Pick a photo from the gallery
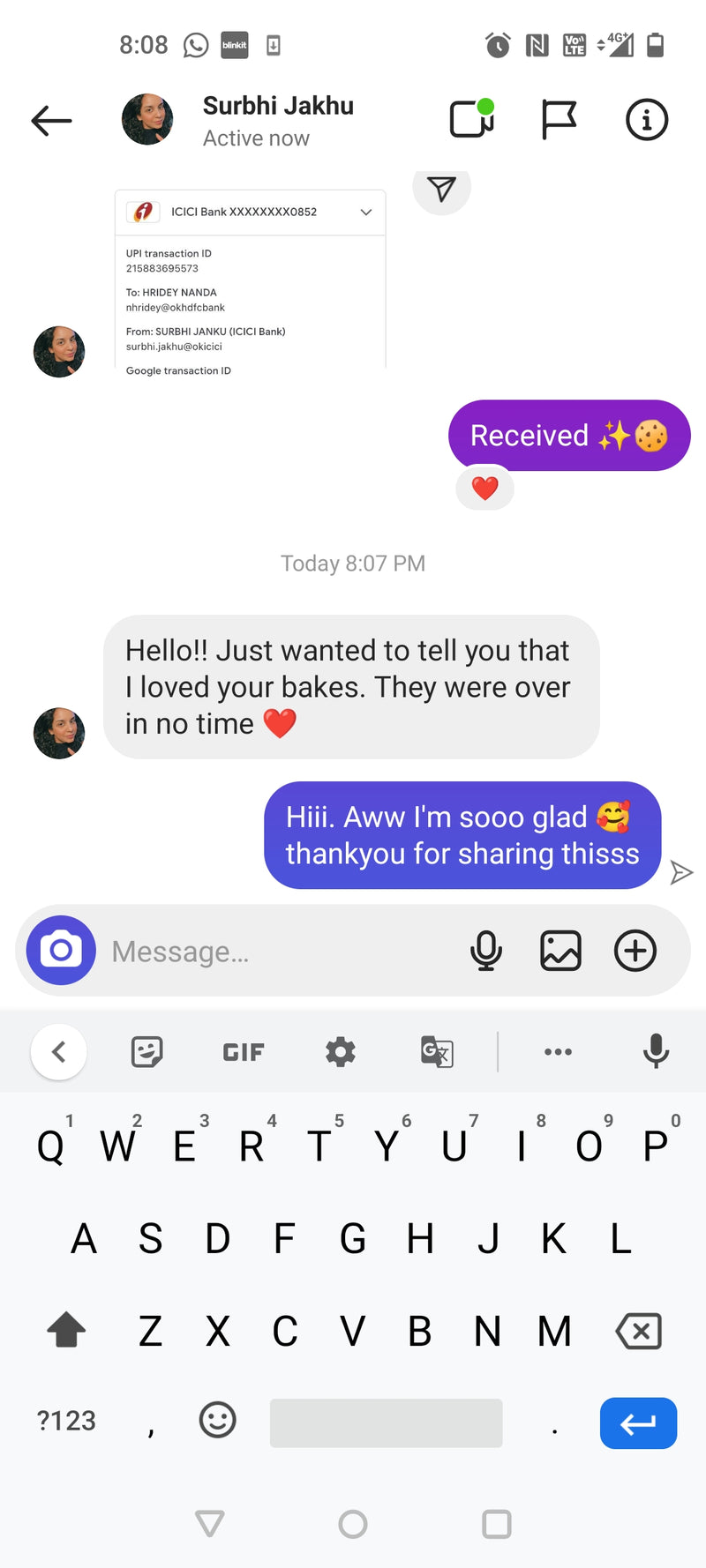 point(560,951)
